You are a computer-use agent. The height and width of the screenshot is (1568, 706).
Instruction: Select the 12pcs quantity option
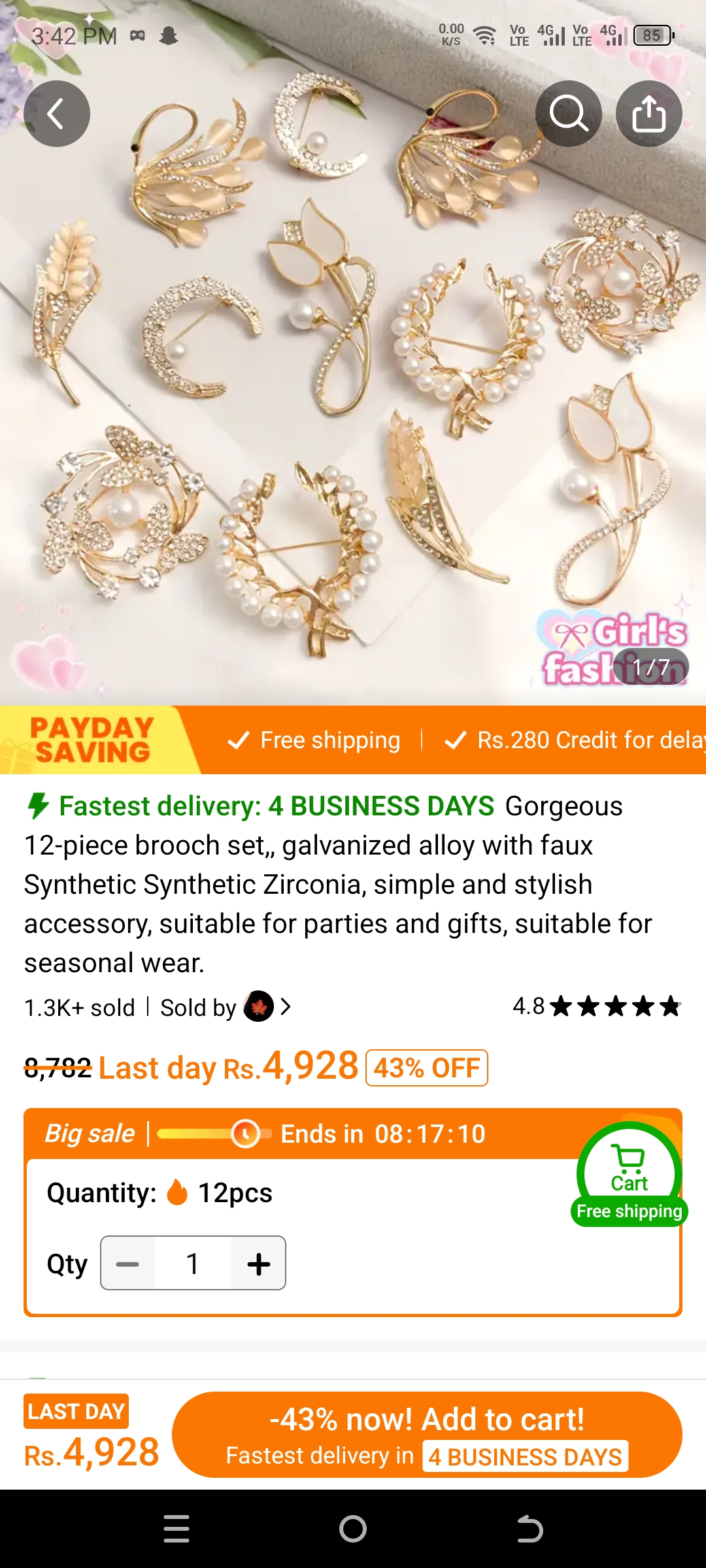(x=235, y=1193)
